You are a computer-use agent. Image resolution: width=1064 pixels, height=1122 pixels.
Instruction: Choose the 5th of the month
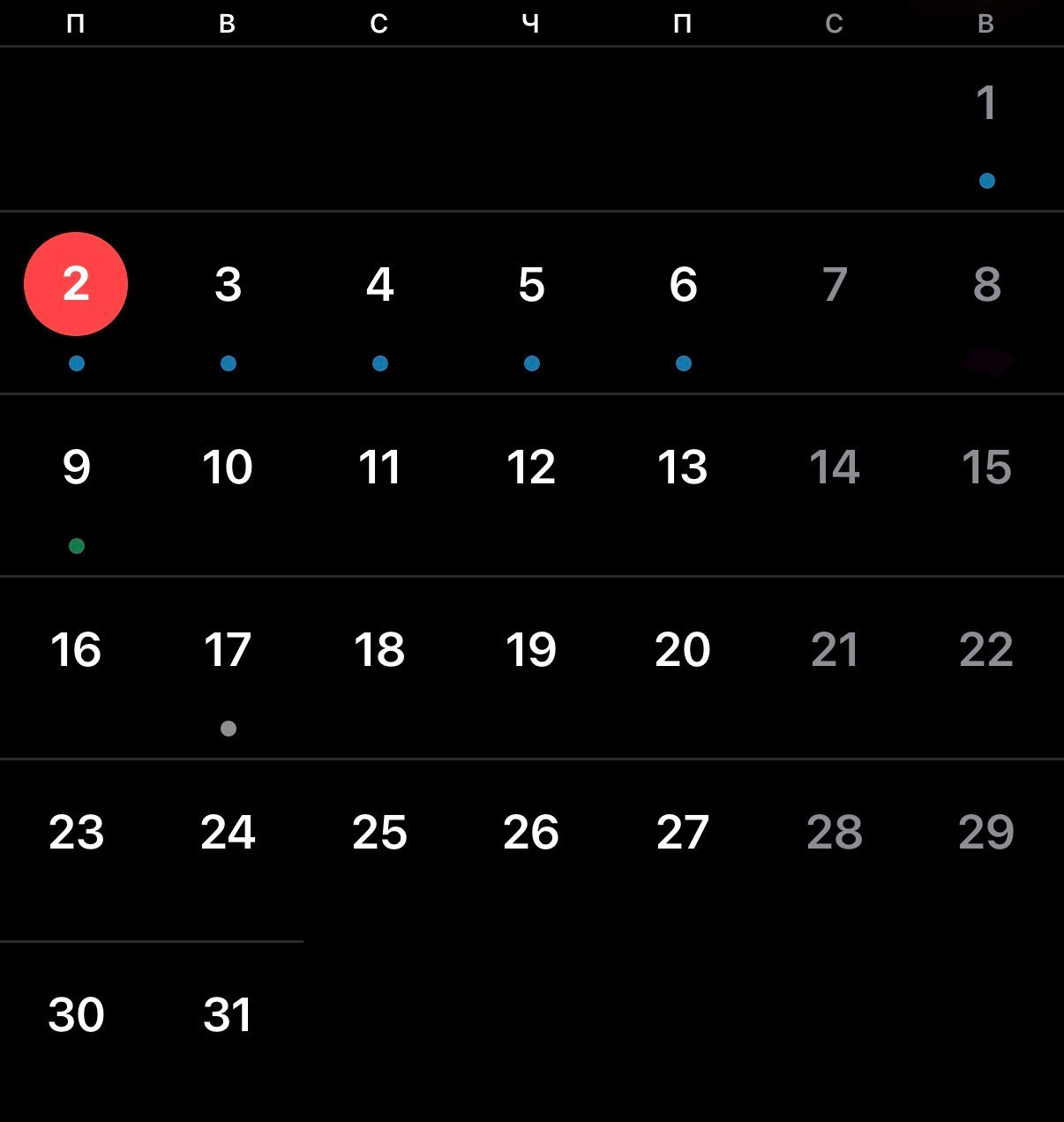click(x=531, y=285)
